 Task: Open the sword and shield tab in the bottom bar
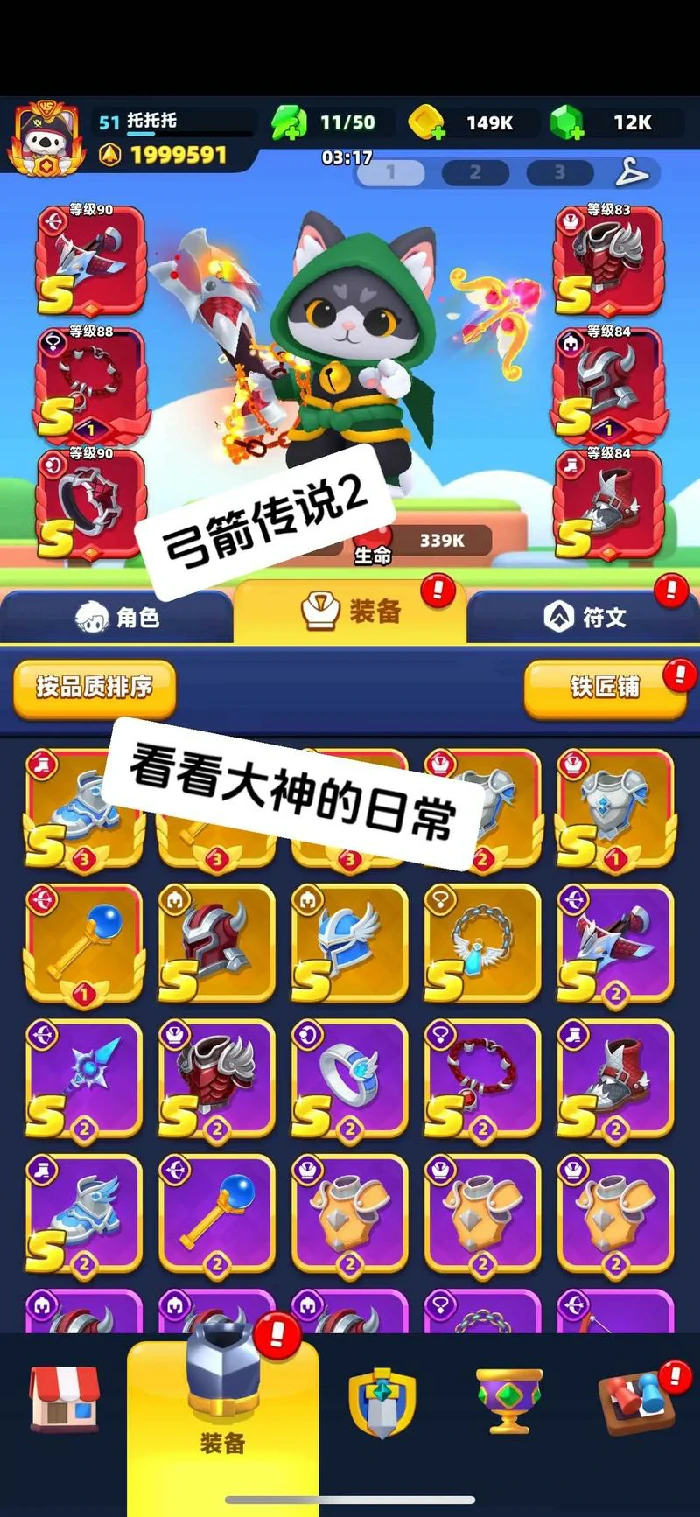tap(382, 1402)
